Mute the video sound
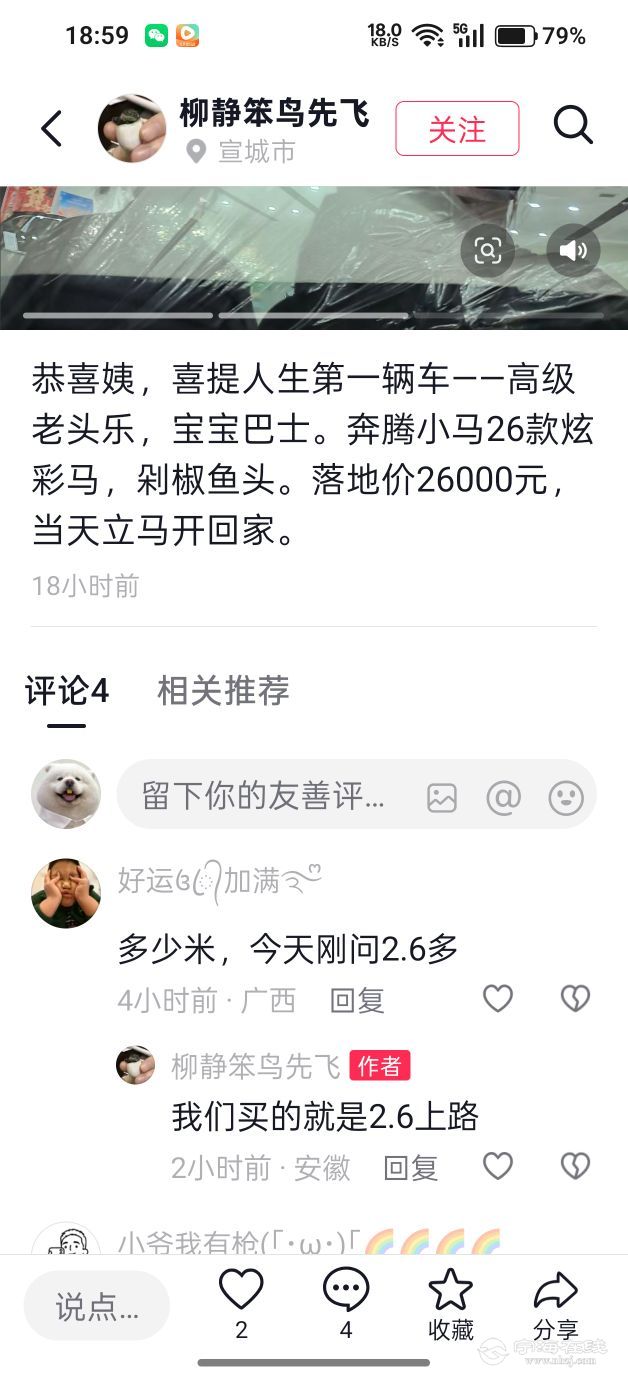The image size is (628, 1380). pyautogui.click(x=573, y=250)
